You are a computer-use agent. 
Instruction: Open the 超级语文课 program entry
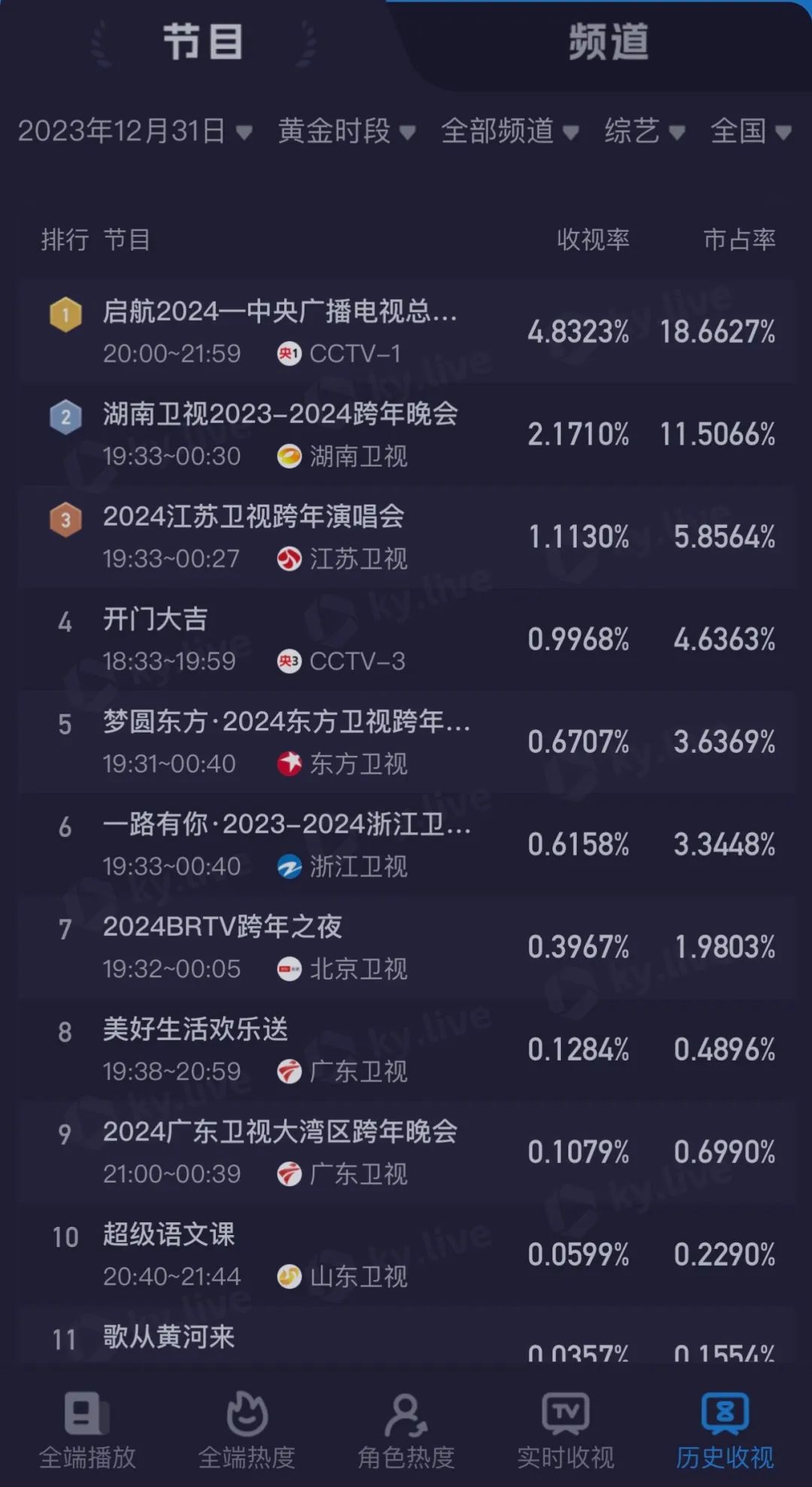click(407, 1255)
